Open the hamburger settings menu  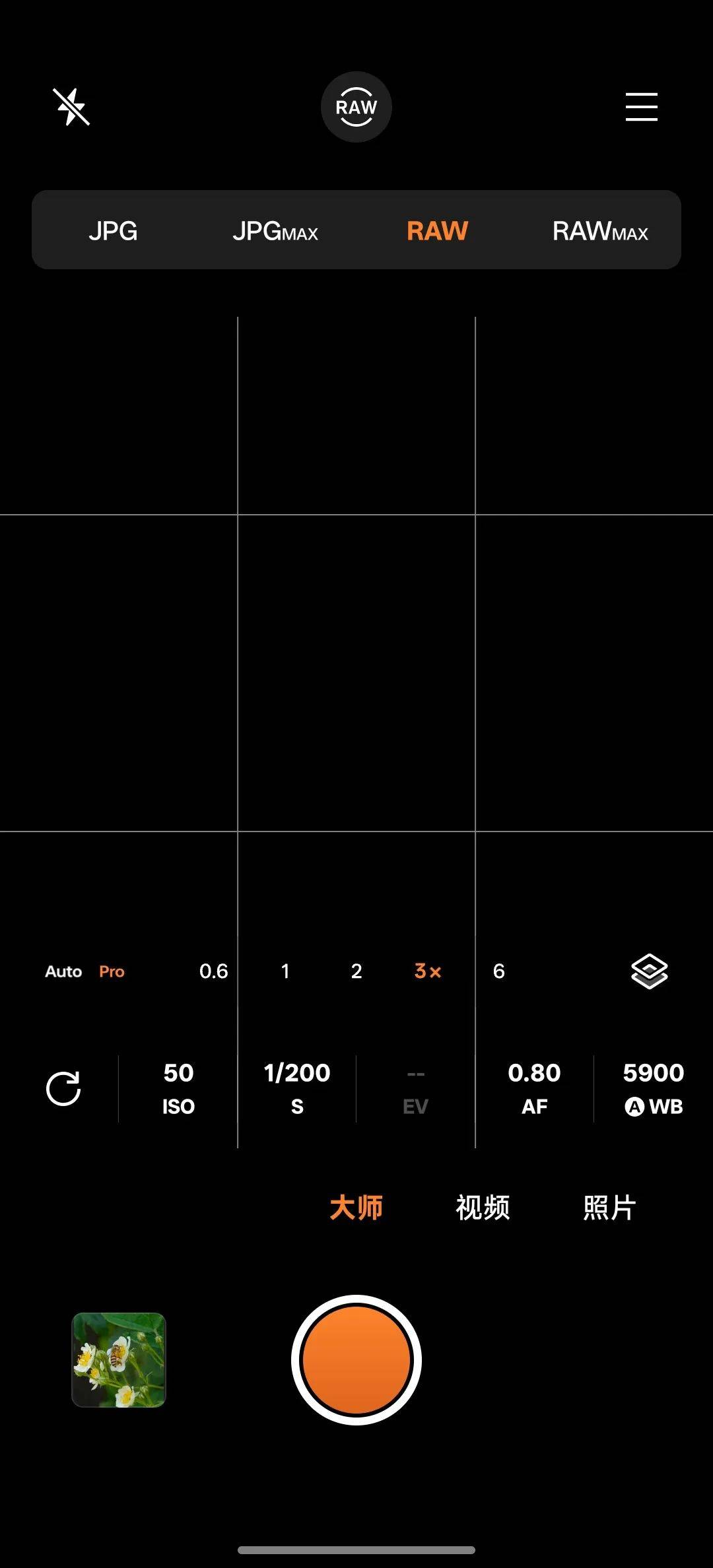click(641, 107)
